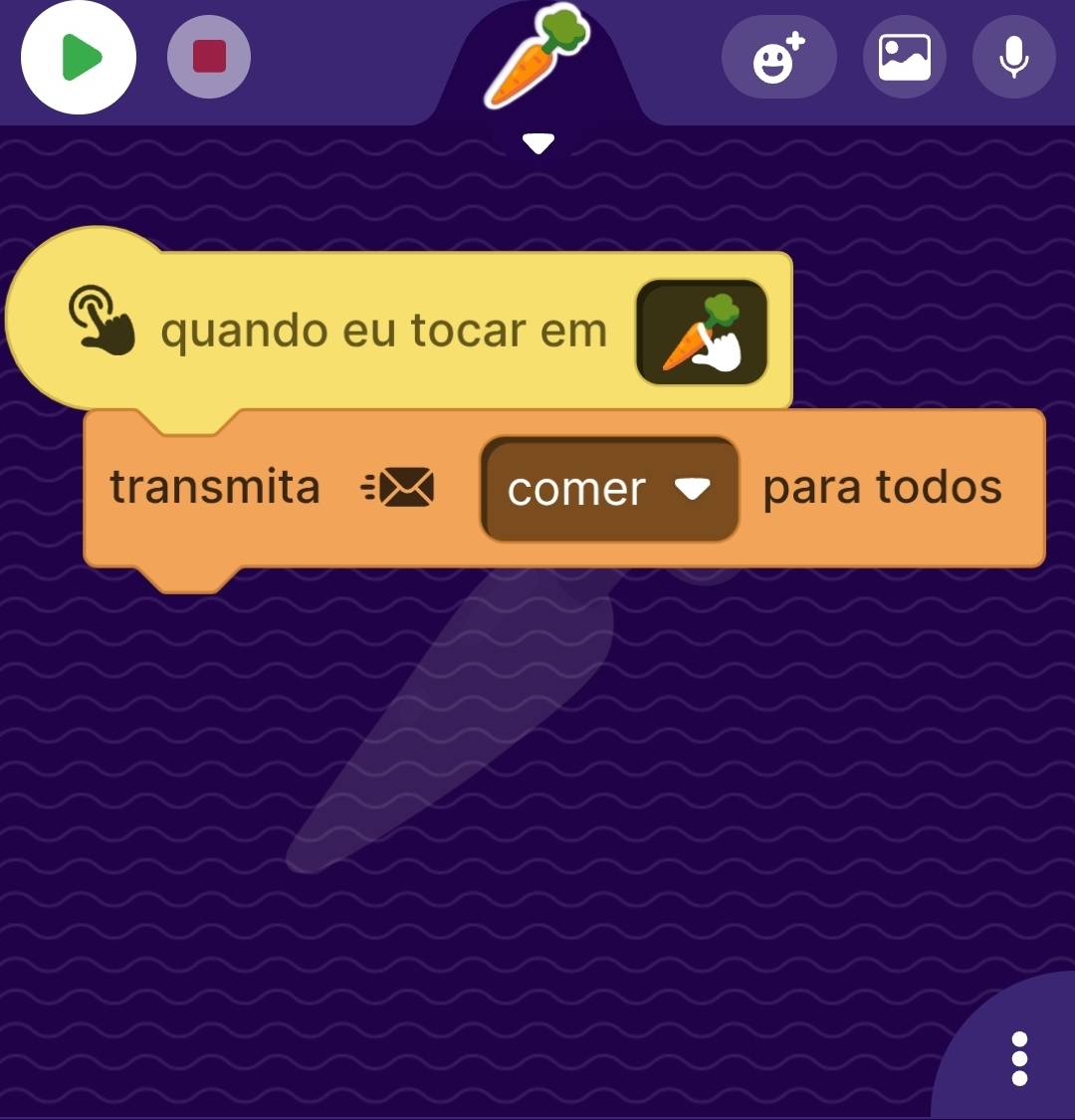The width and height of the screenshot is (1075, 1120).
Task: Click the 'comer' message field
Action: (575, 490)
